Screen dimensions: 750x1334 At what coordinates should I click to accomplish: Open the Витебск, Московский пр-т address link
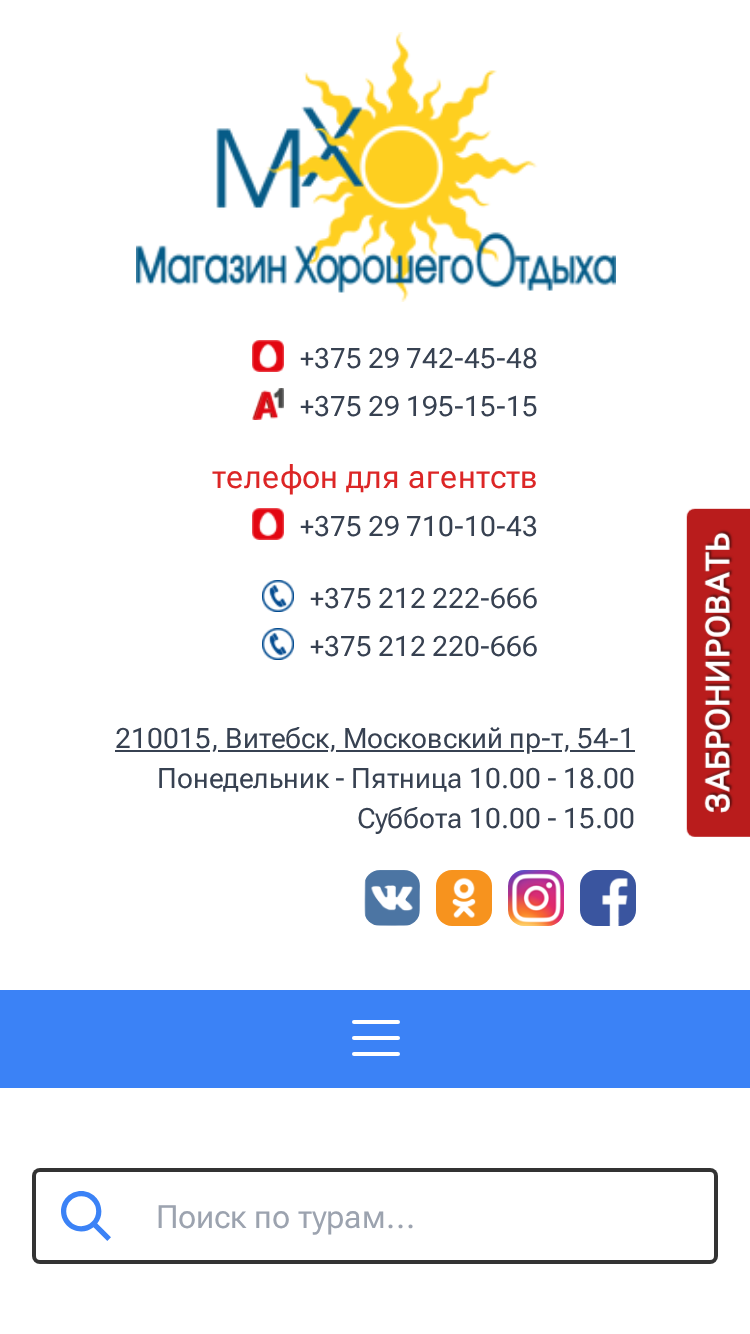[375, 738]
